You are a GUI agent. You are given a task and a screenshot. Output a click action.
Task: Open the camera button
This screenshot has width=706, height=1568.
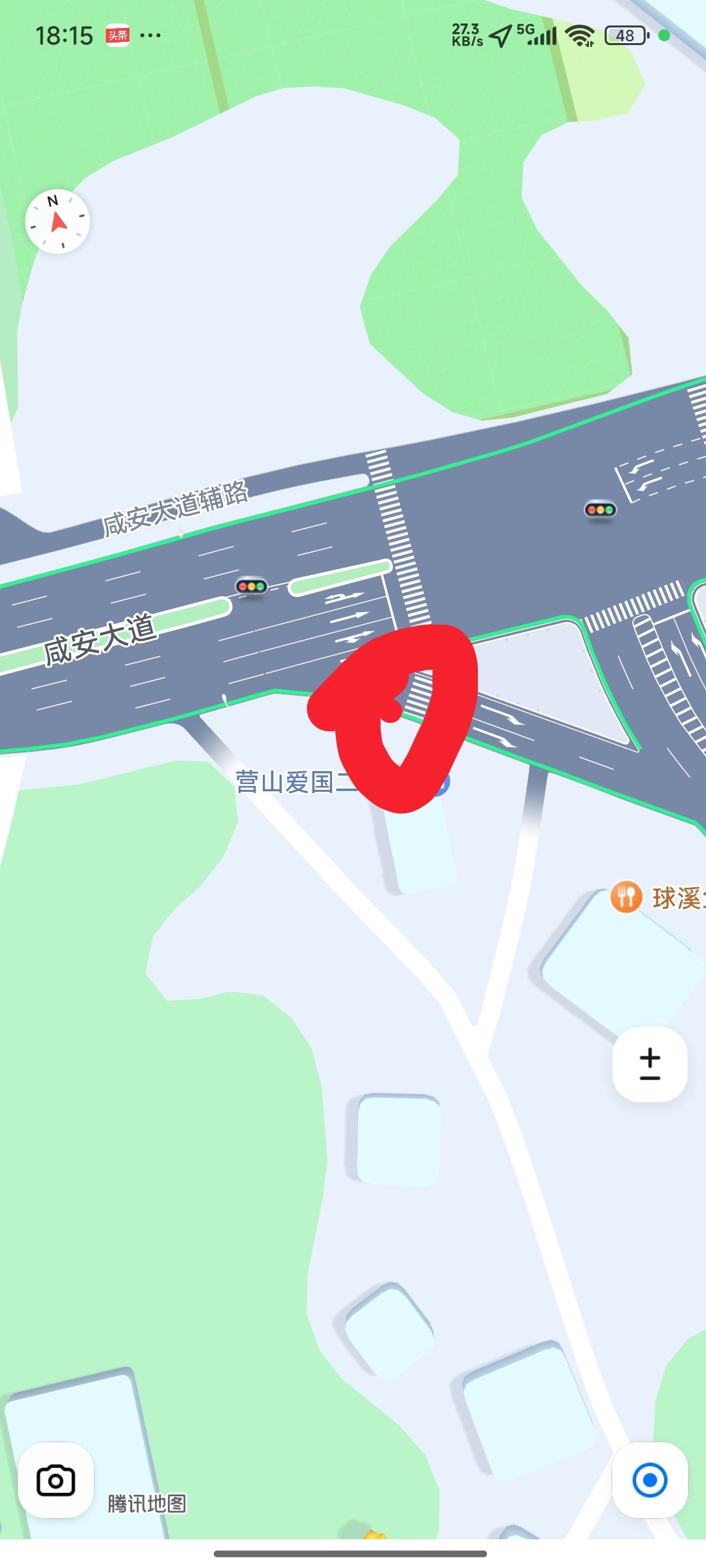tap(56, 1480)
